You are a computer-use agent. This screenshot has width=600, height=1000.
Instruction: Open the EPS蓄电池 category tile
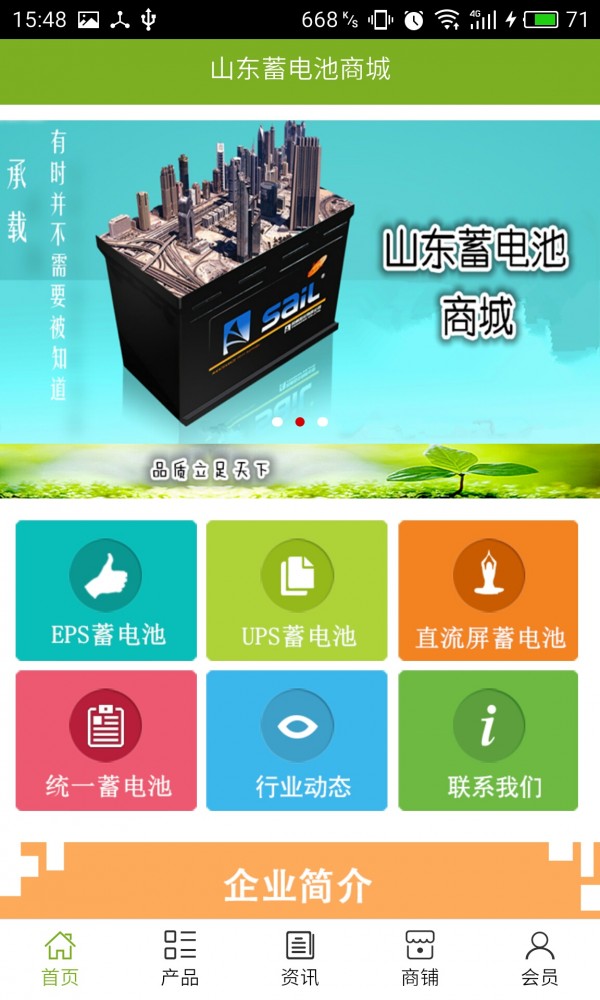pos(106,590)
